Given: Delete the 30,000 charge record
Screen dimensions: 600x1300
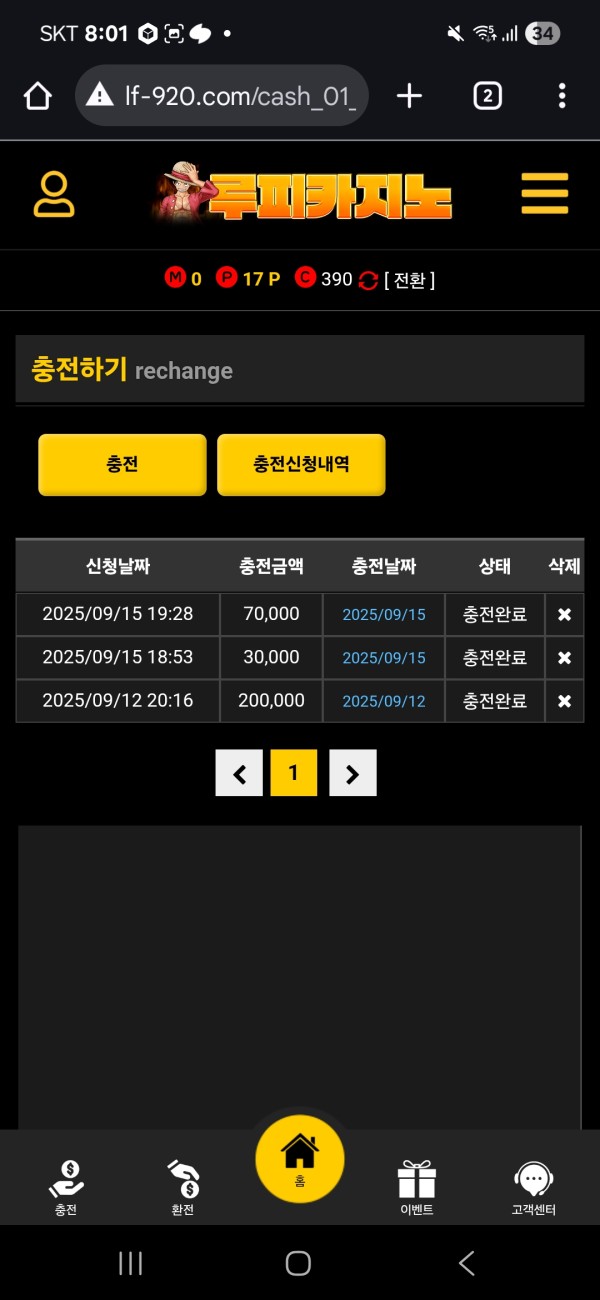Looking at the screenshot, I should [x=564, y=658].
